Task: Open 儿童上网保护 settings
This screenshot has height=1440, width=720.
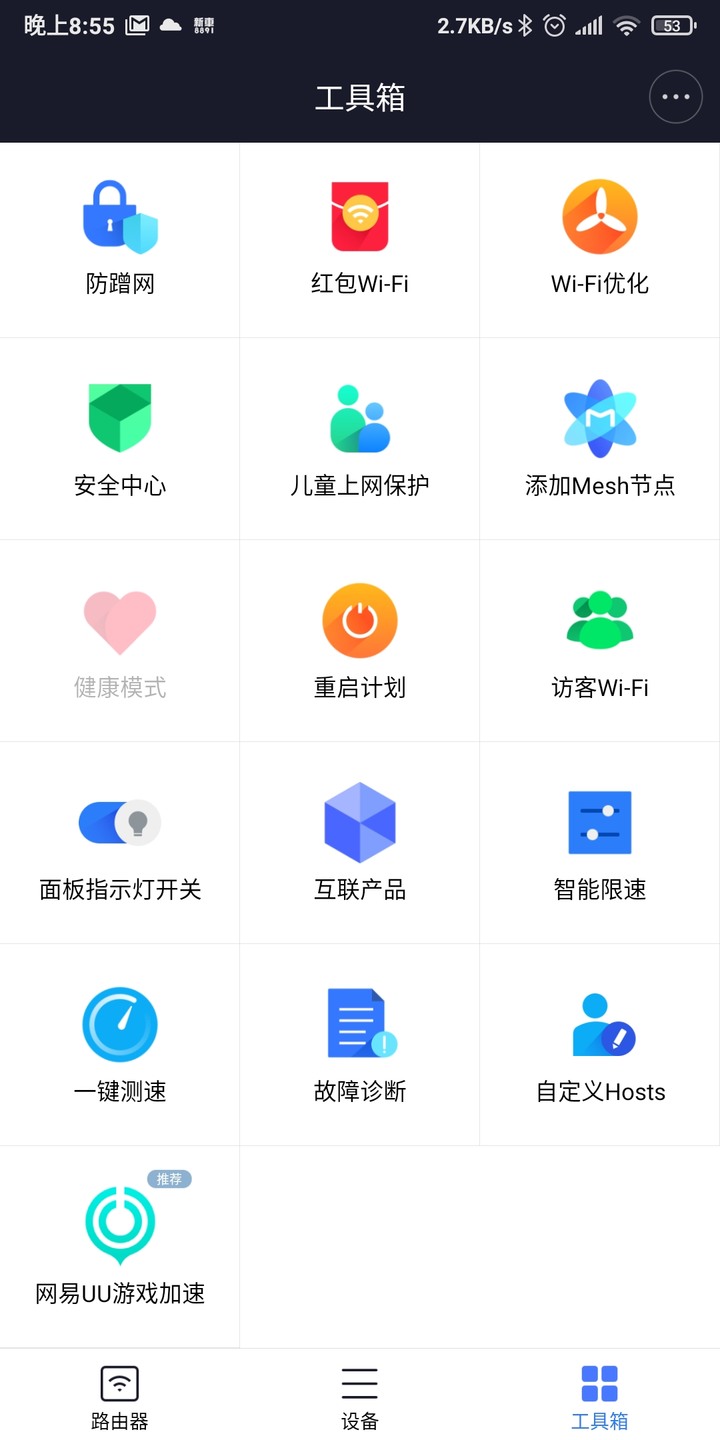Action: (360, 440)
